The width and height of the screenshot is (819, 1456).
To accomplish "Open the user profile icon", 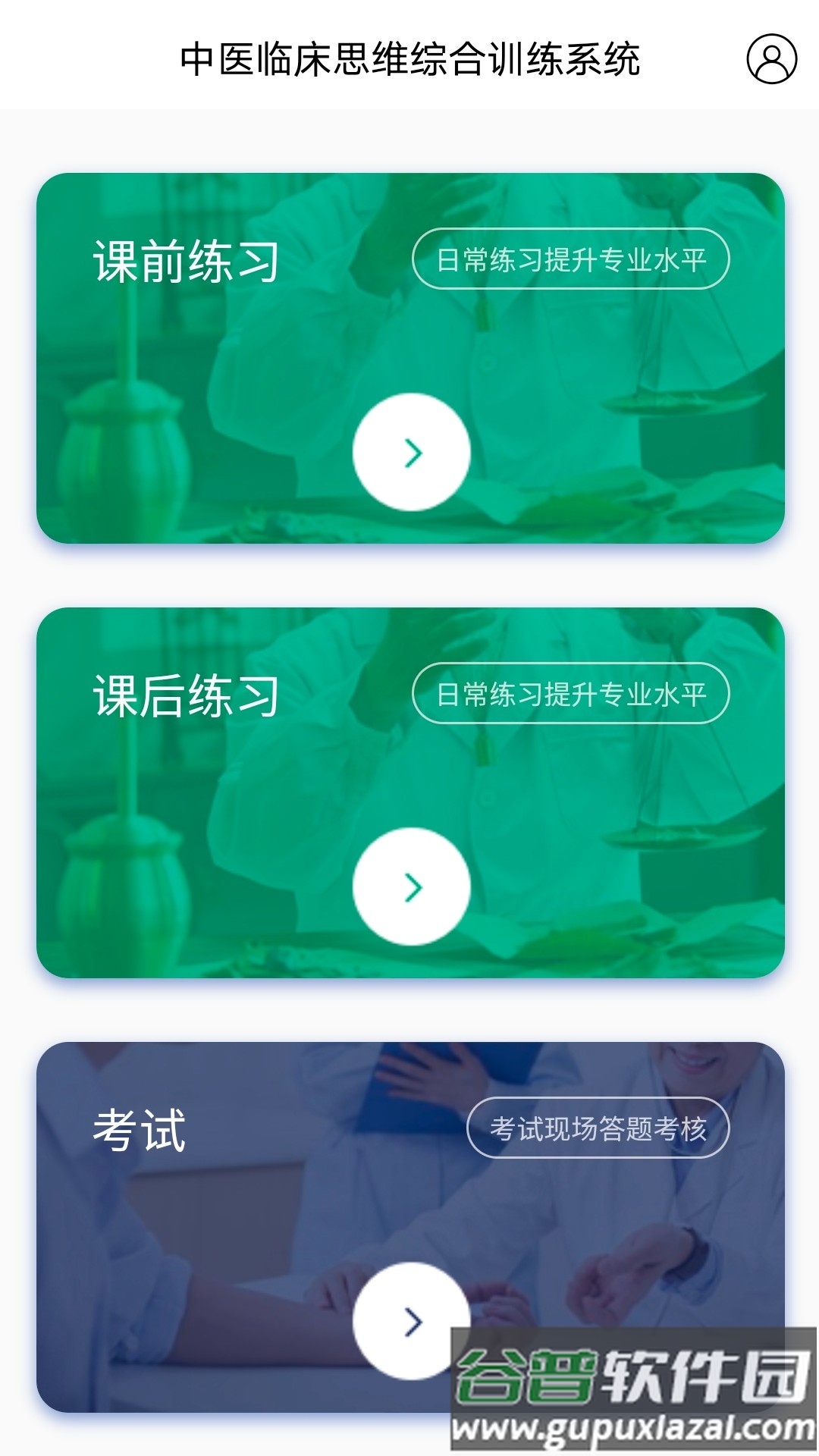I will click(771, 59).
